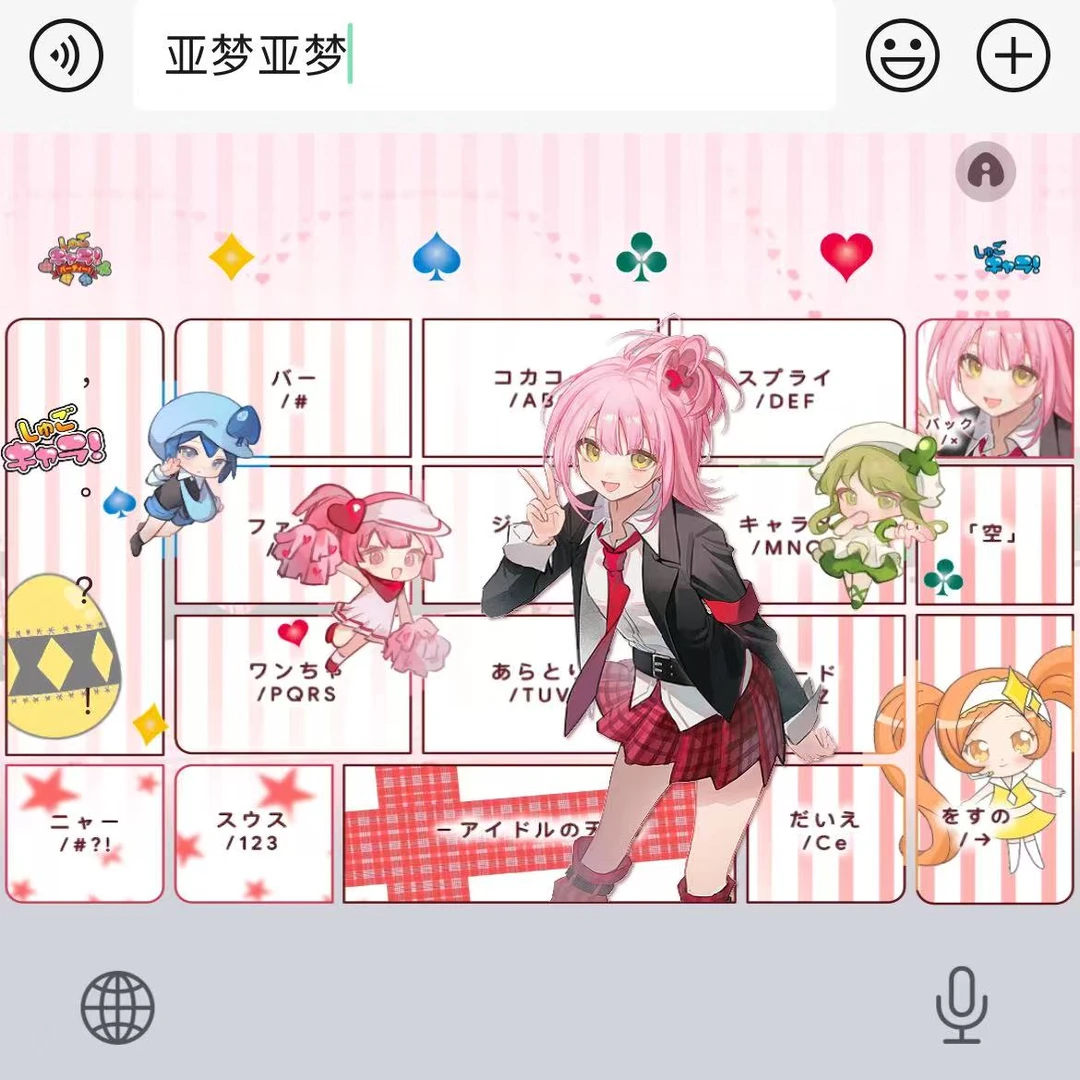Select the green club toolbar icon
The height and width of the screenshot is (1080, 1080).
(x=642, y=257)
